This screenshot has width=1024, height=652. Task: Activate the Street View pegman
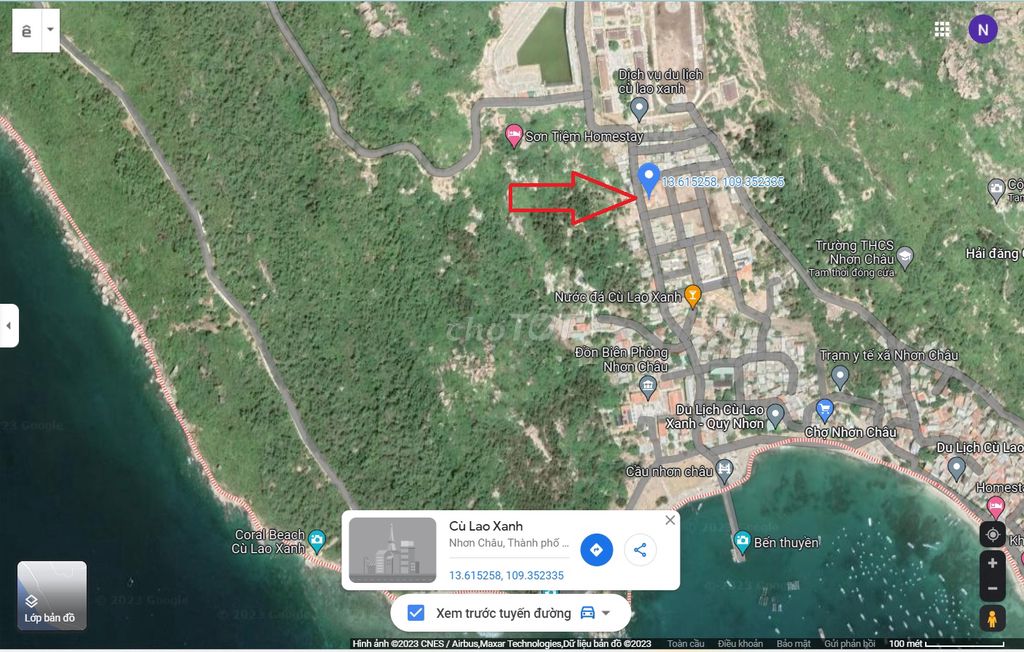click(x=992, y=619)
